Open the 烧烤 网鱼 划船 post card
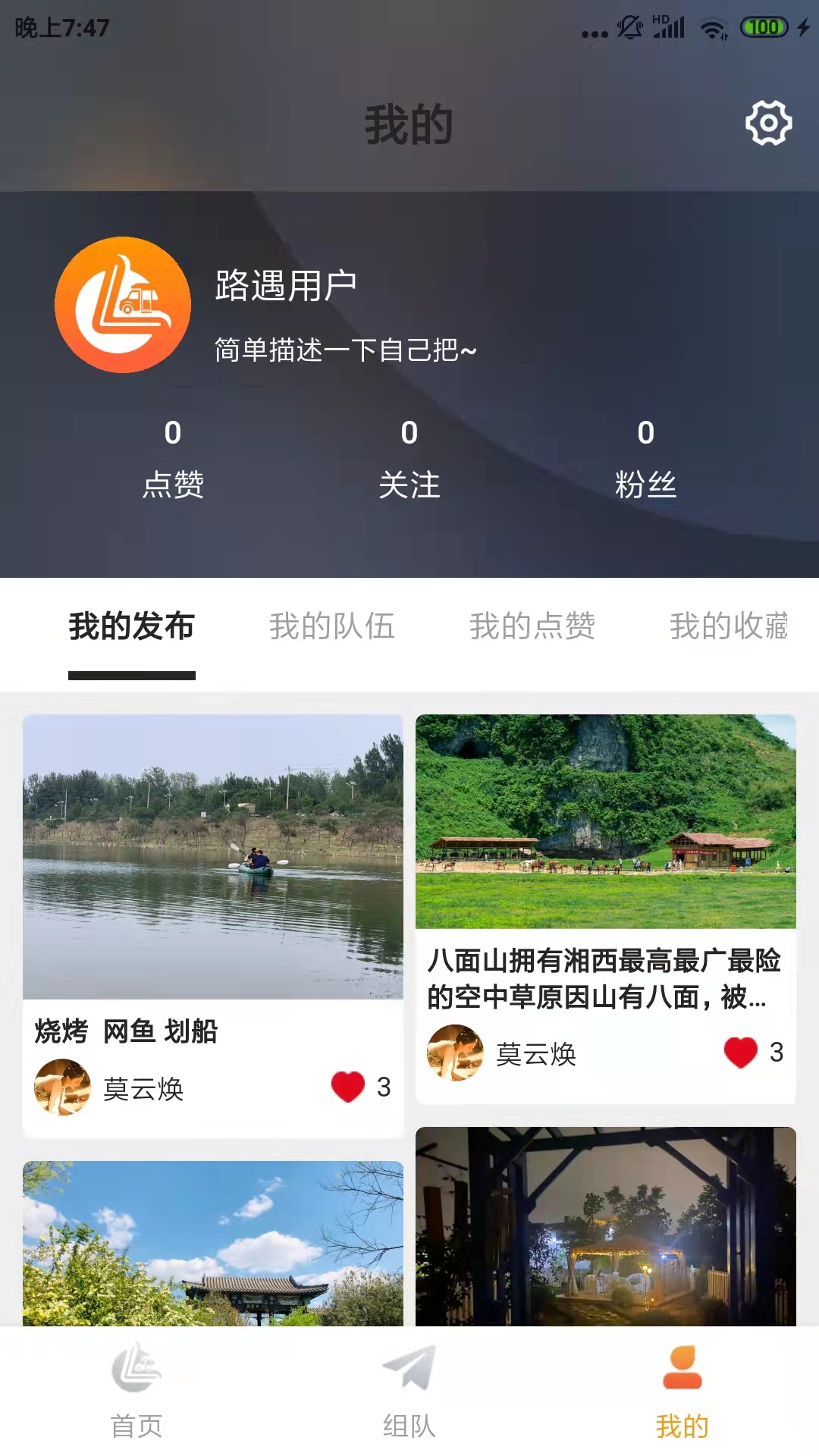 coord(213,925)
